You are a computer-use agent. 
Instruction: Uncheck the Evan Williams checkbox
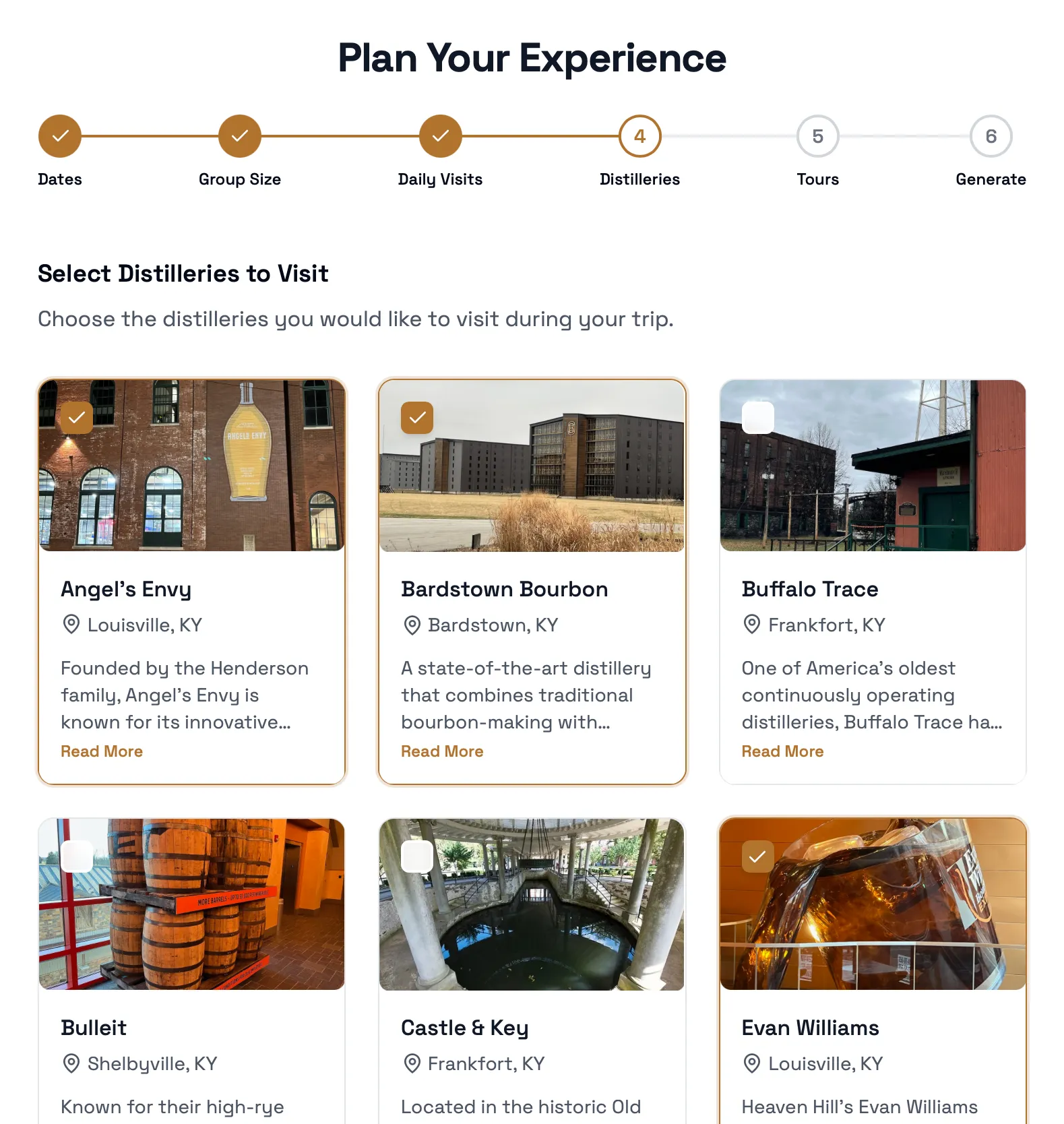pyautogui.click(x=758, y=856)
